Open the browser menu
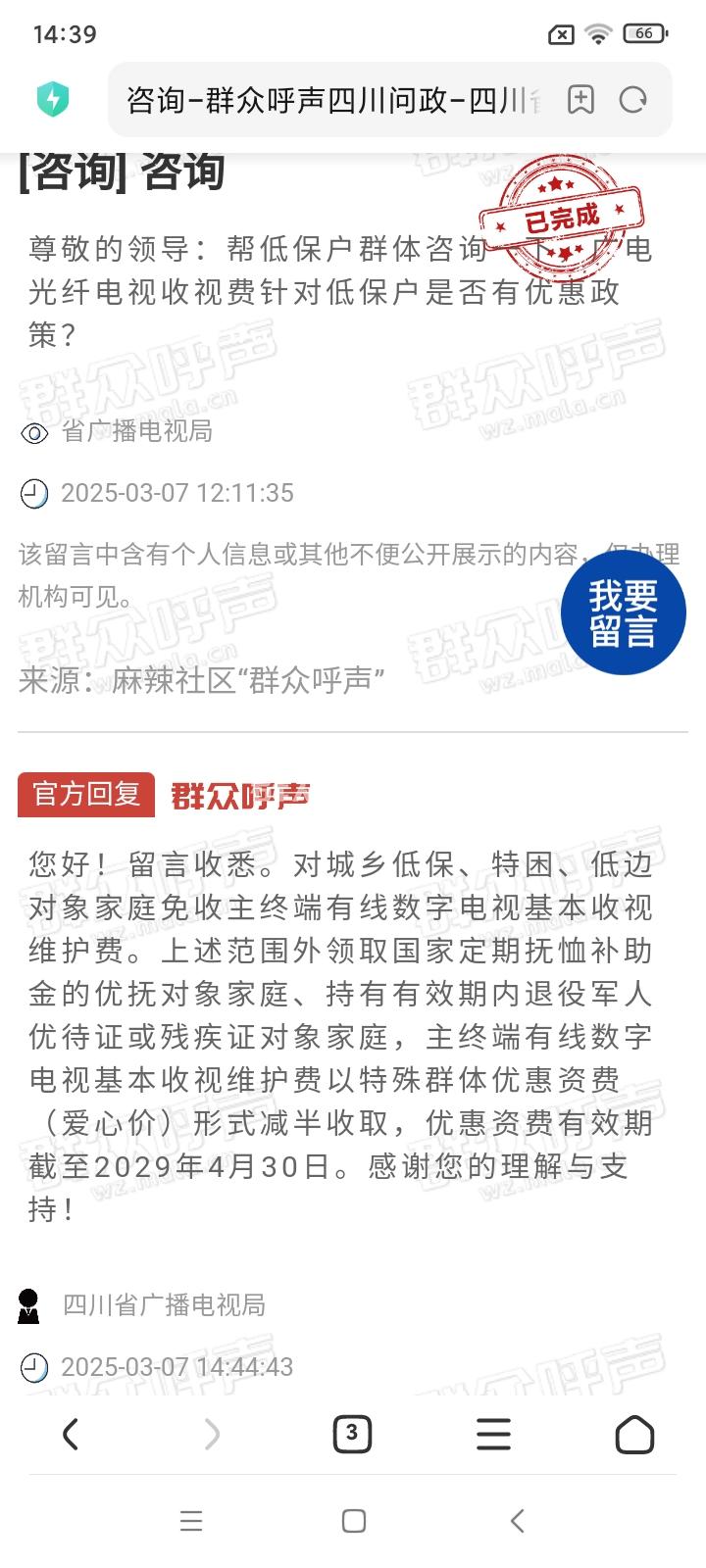 click(493, 1435)
